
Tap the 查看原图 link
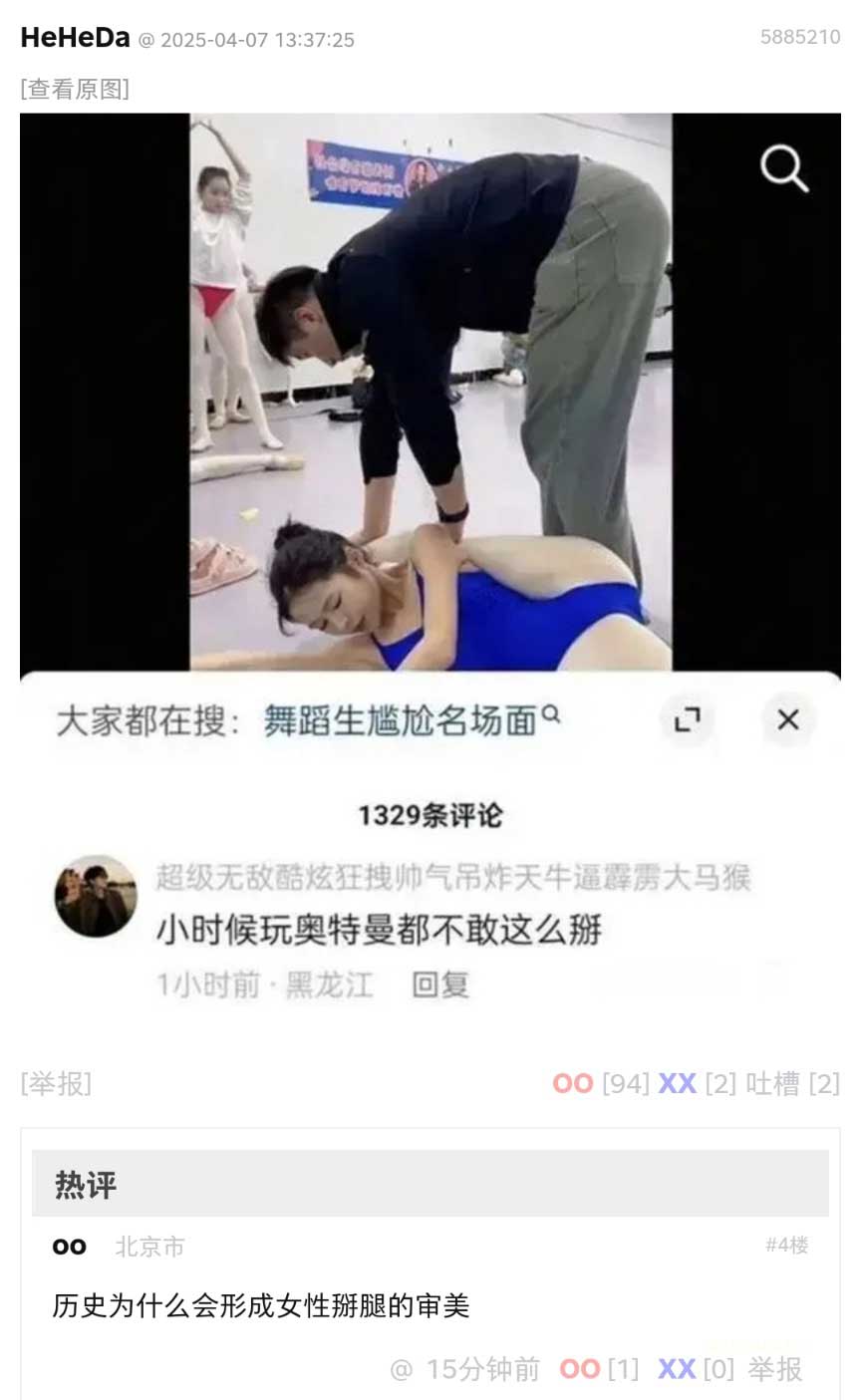pos(75,89)
